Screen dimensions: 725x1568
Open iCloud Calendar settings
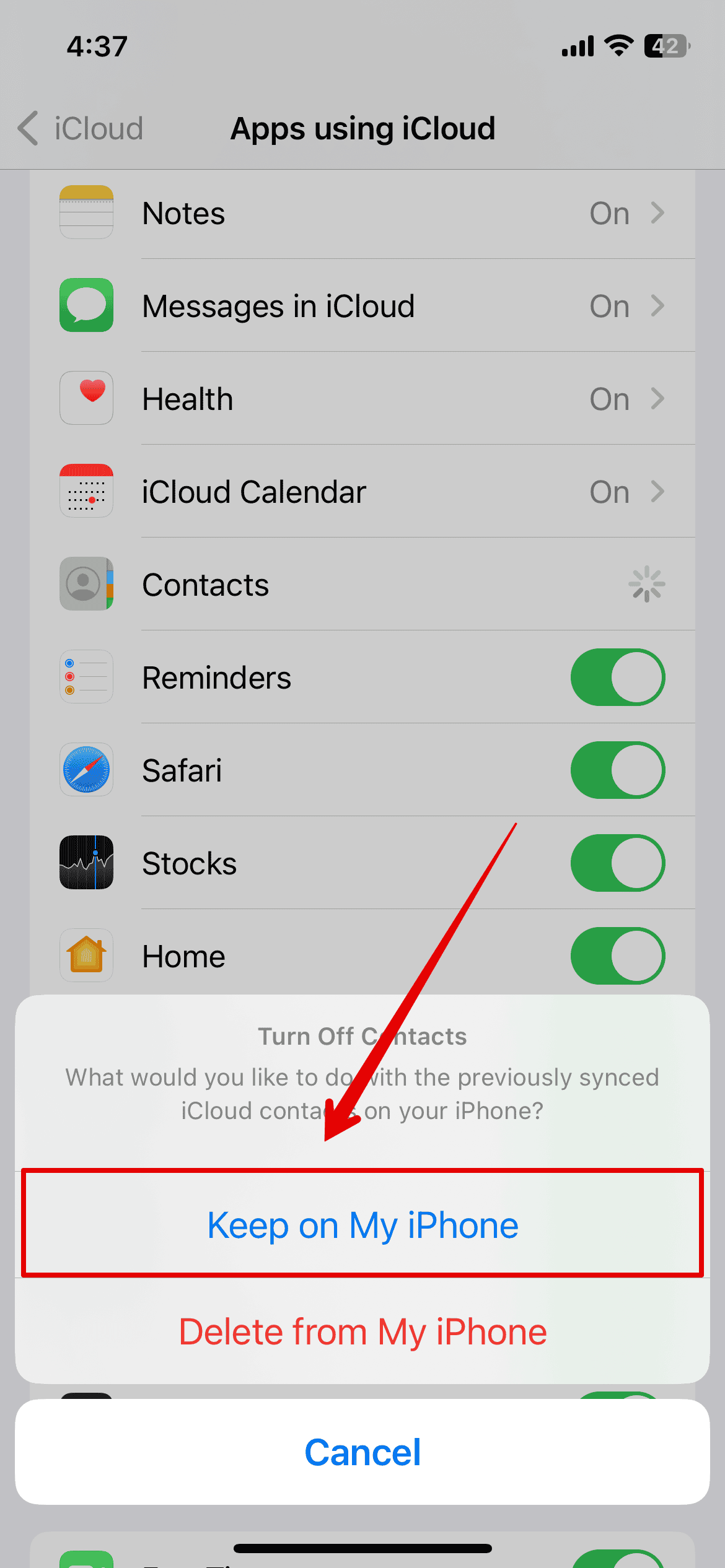pyautogui.click(x=362, y=492)
